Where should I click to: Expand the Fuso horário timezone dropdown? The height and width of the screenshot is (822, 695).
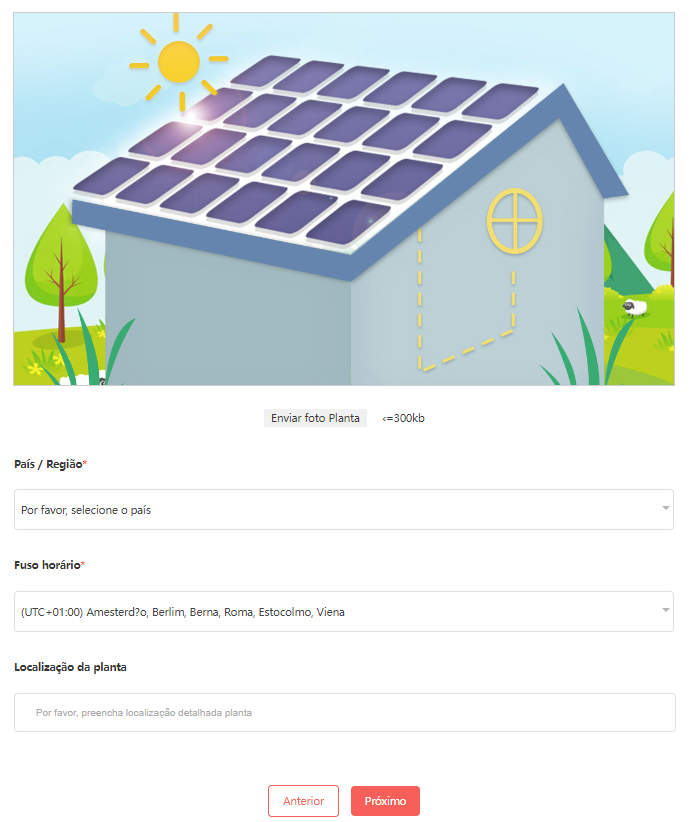(x=343, y=611)
